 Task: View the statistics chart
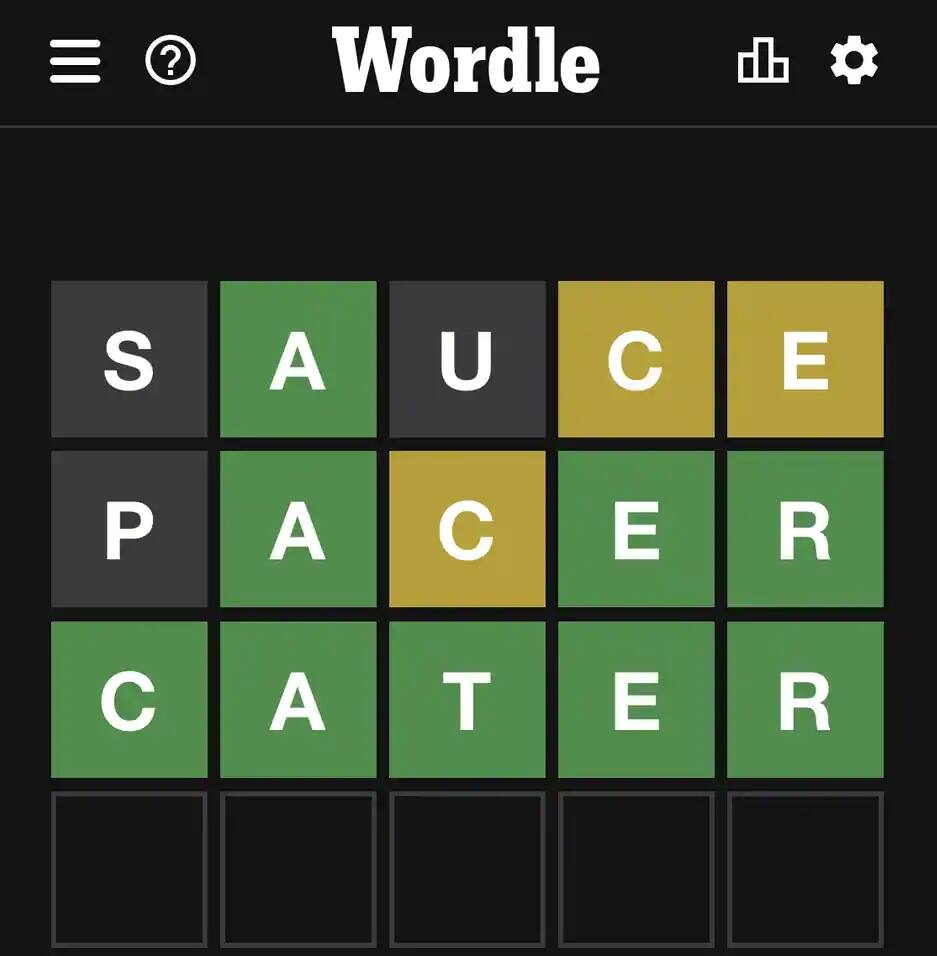(x=762, y=61)
